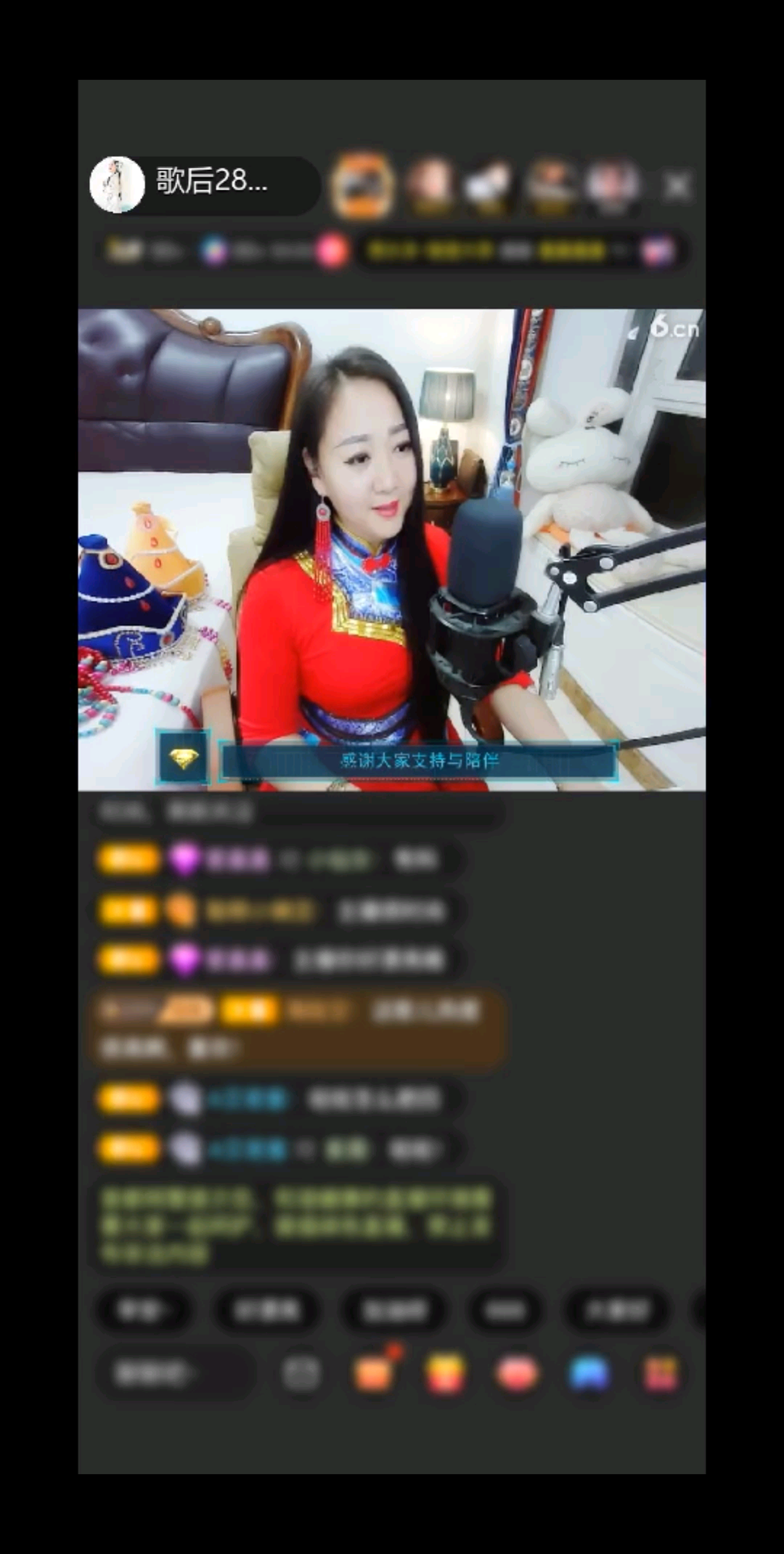Tap the 感谢大家支持与陪伴 banner
Viewport: 784px width, 1554px height.
(x=418, y=761)
